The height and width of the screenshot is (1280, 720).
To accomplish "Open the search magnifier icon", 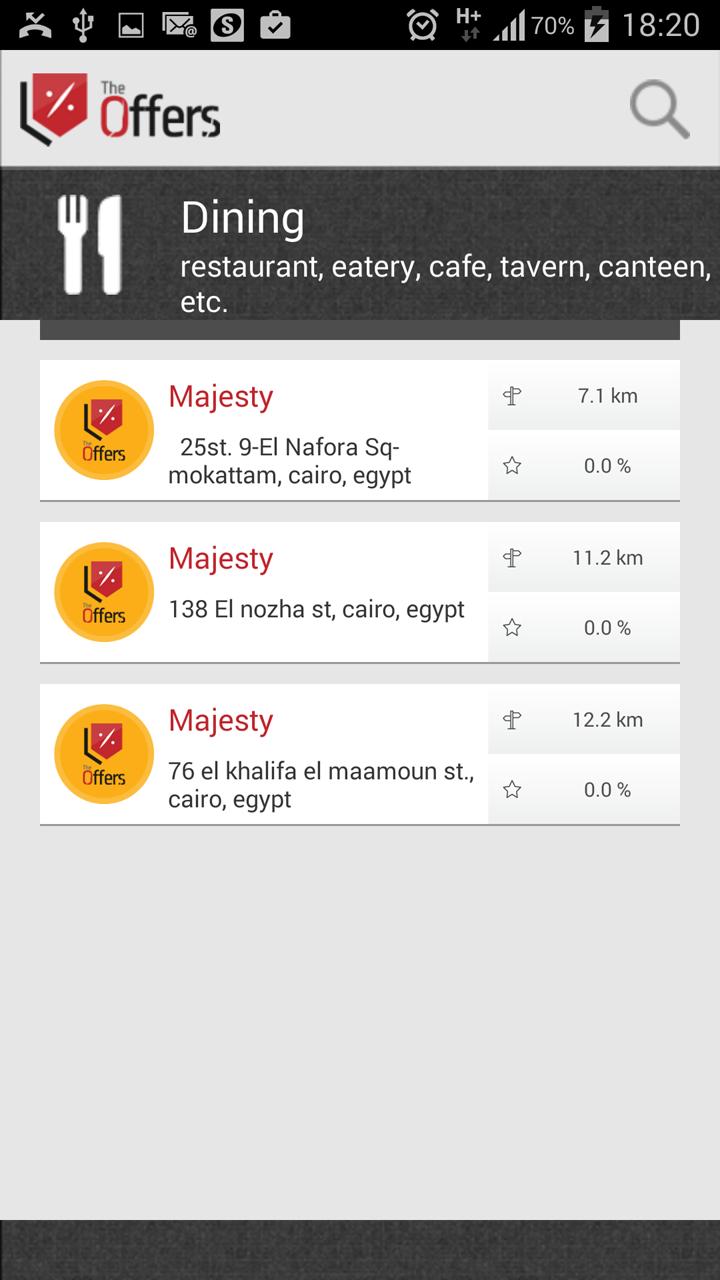I will (659, 109).
